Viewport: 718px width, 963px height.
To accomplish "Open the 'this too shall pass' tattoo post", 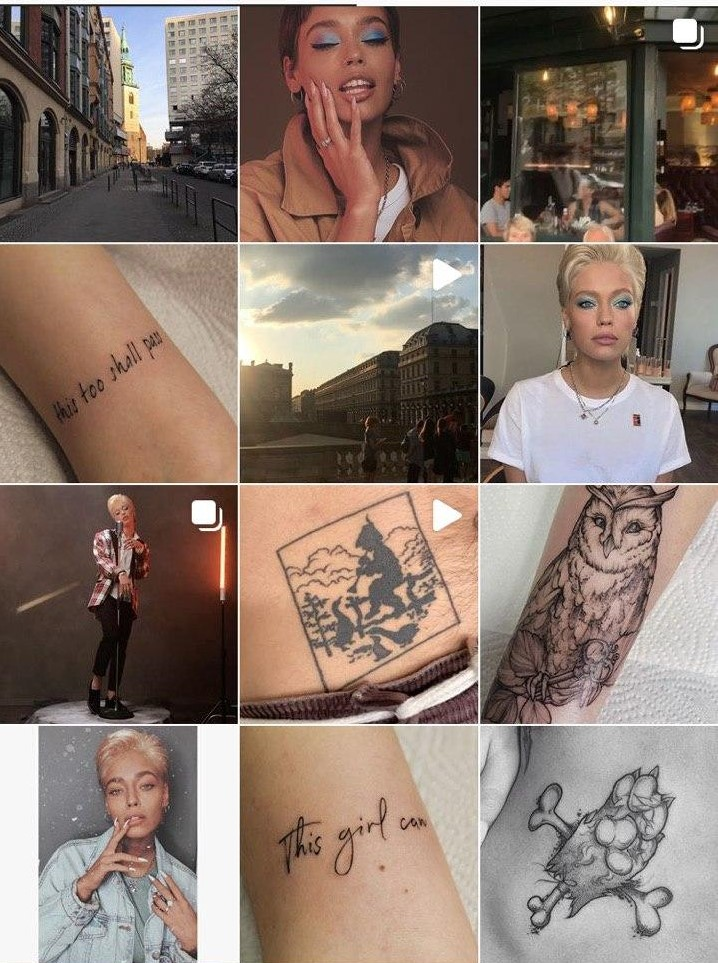I will [x=119, y=364].
